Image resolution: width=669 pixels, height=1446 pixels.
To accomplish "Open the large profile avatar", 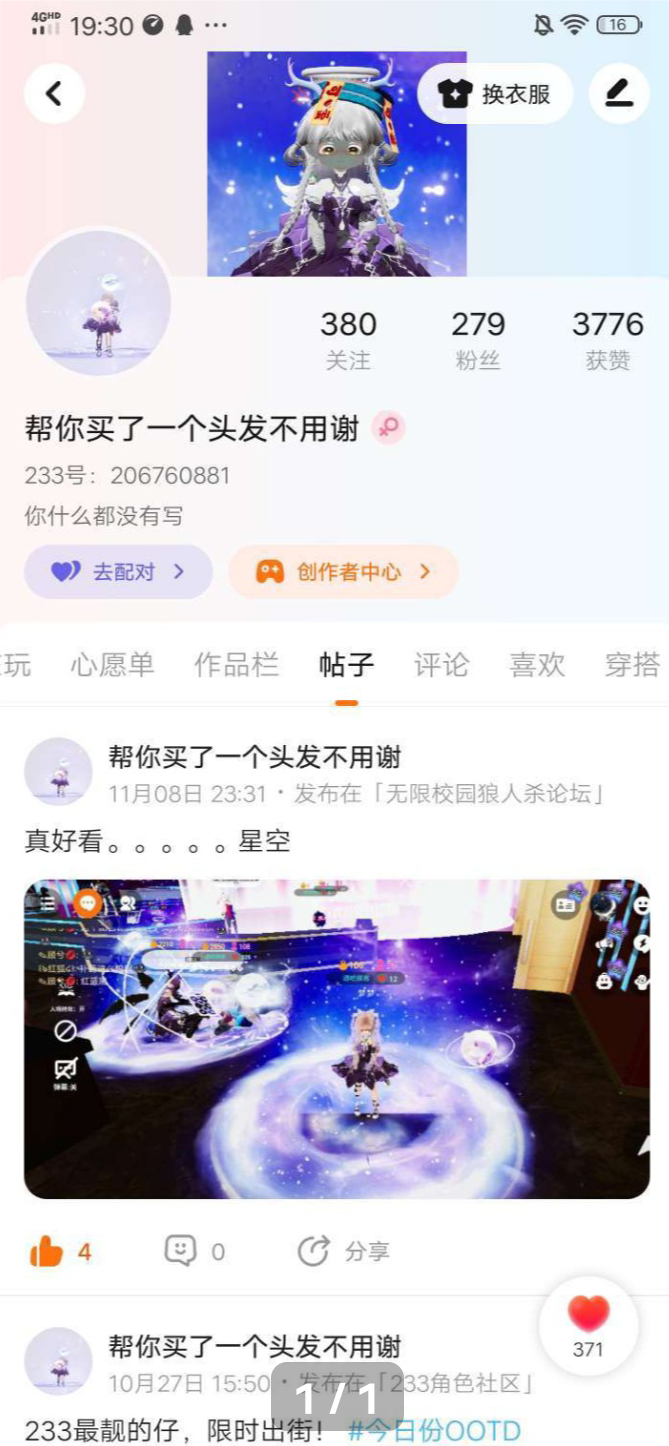I will pyautogui.click(x=98, y=302).
